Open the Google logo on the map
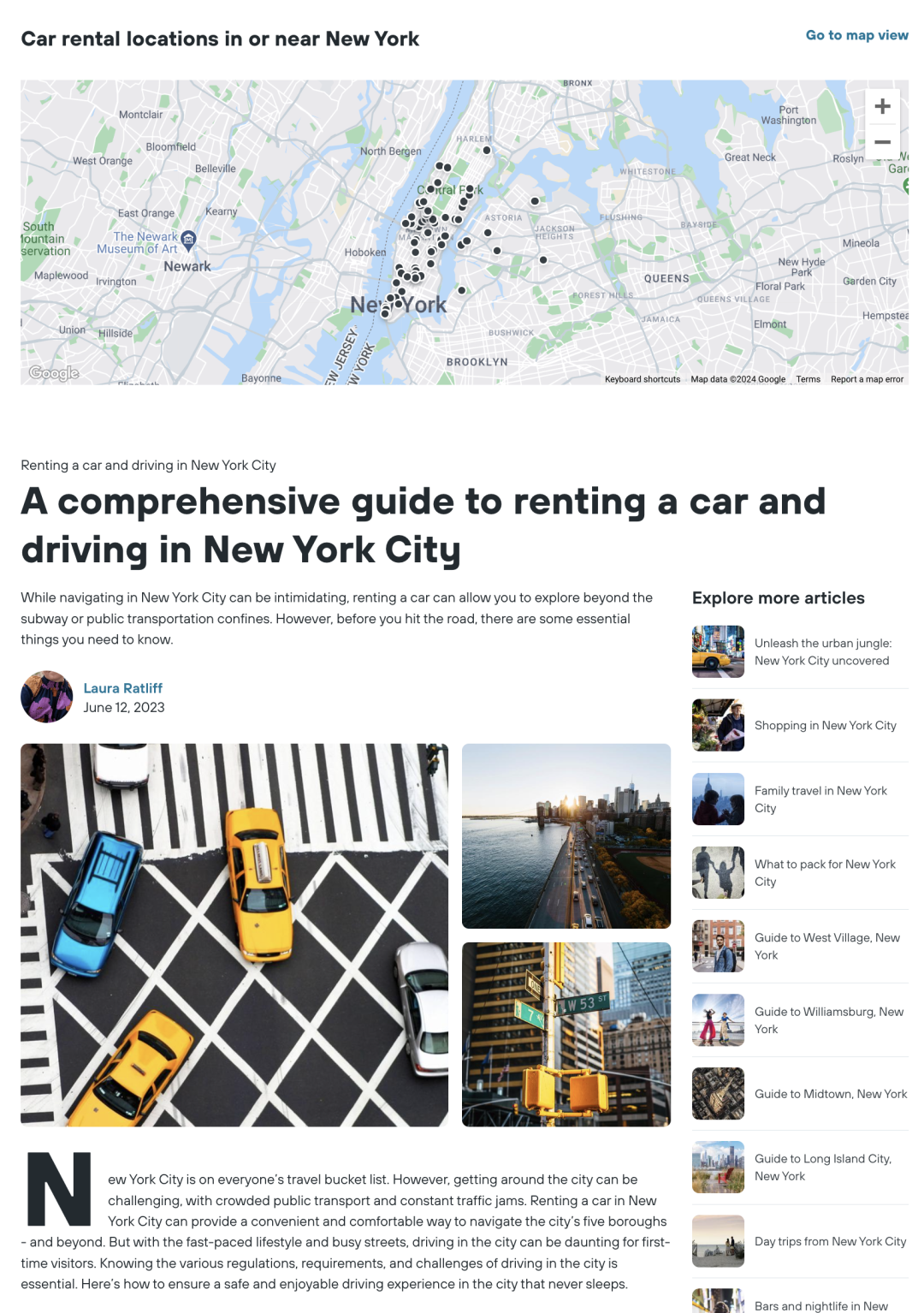Viewport: 924px width, 1313px height. (54, 372)
